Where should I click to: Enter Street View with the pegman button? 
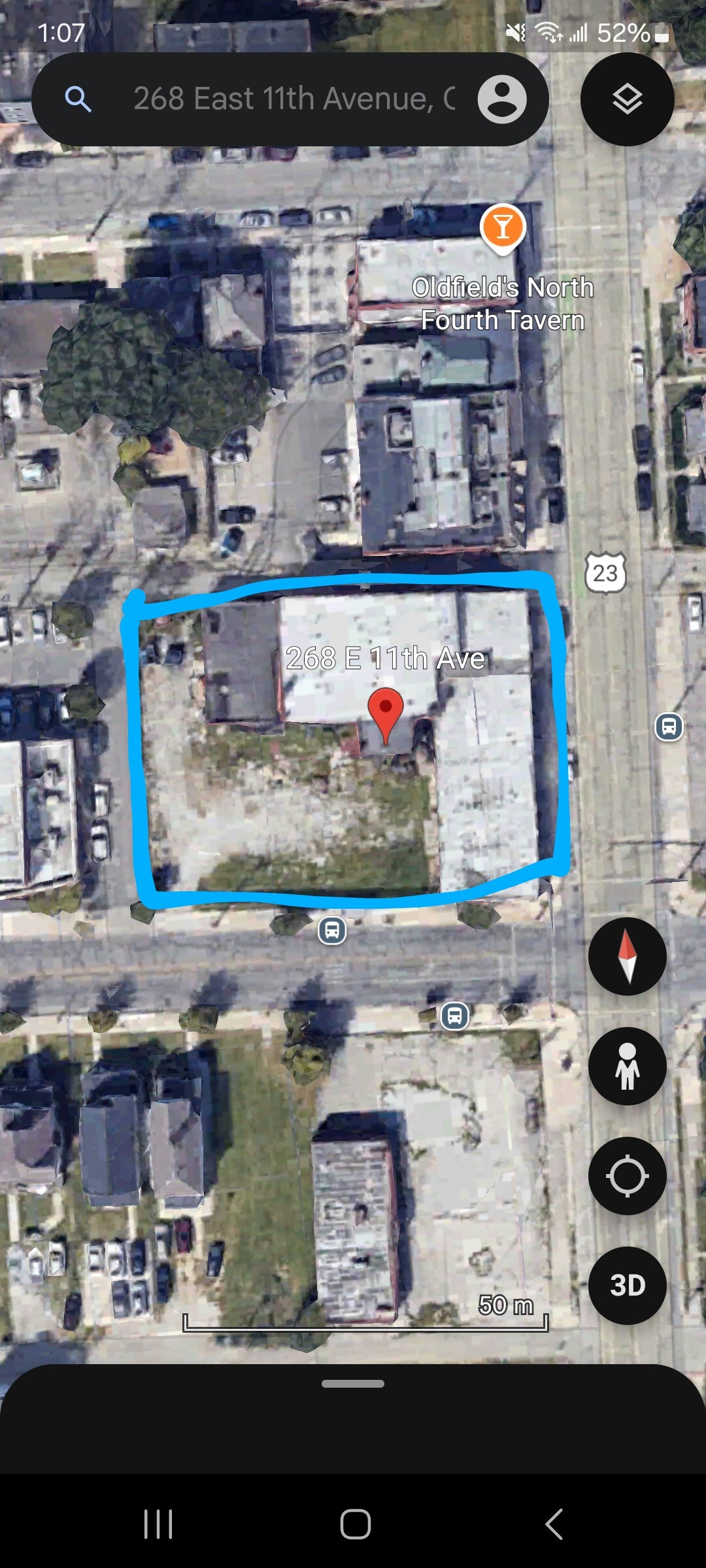point(627,1066)
